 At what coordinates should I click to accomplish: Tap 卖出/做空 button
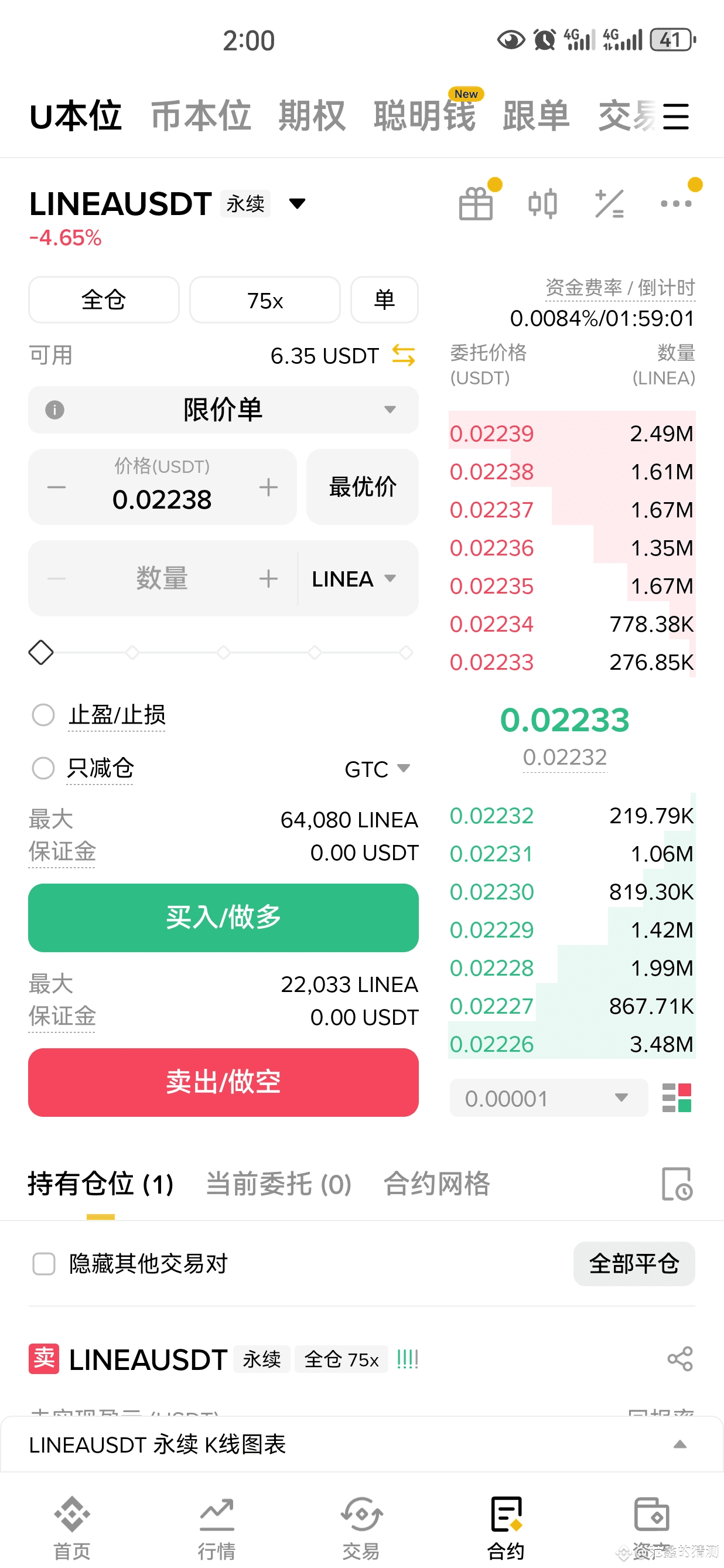pos(223,1082)
